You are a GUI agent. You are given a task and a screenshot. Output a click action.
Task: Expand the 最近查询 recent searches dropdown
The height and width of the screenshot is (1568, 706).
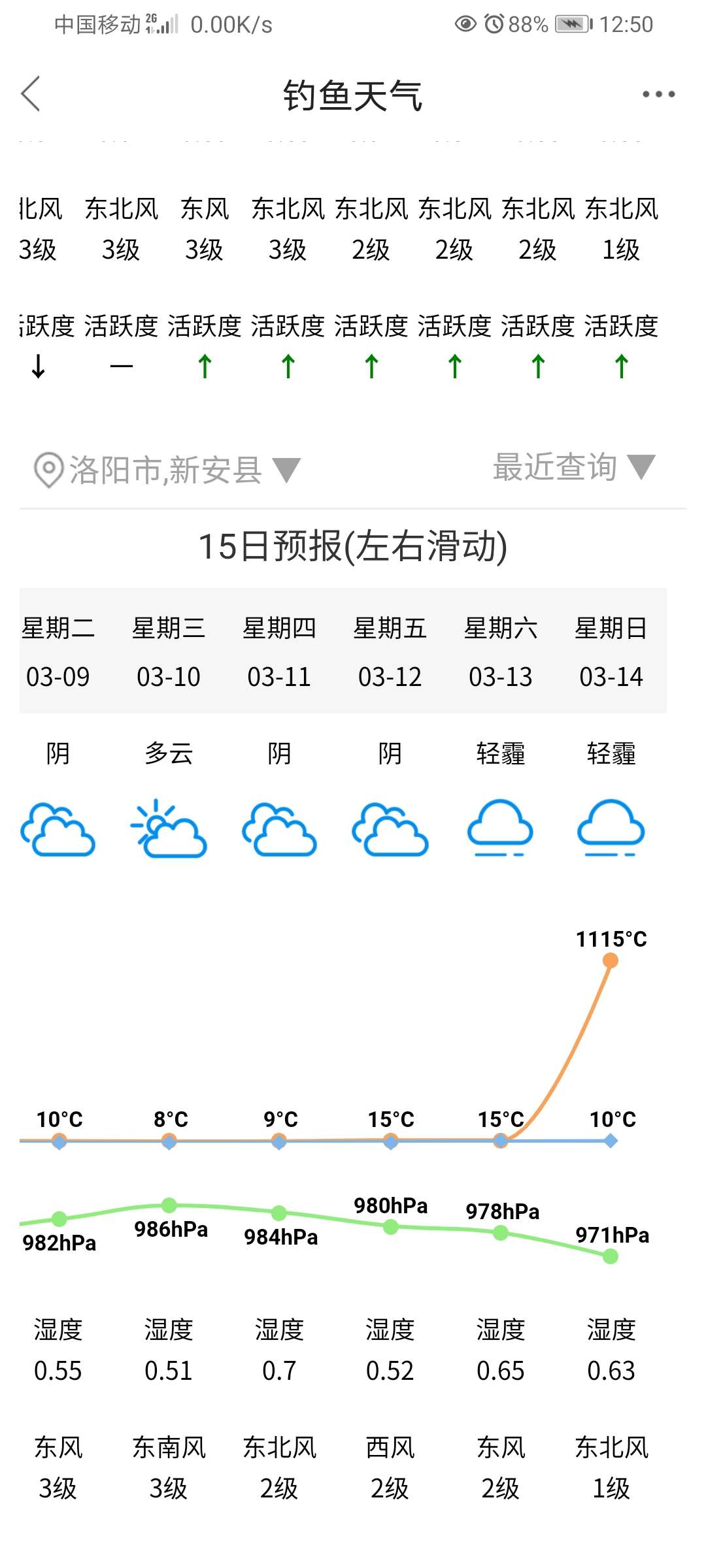[573, 467]
